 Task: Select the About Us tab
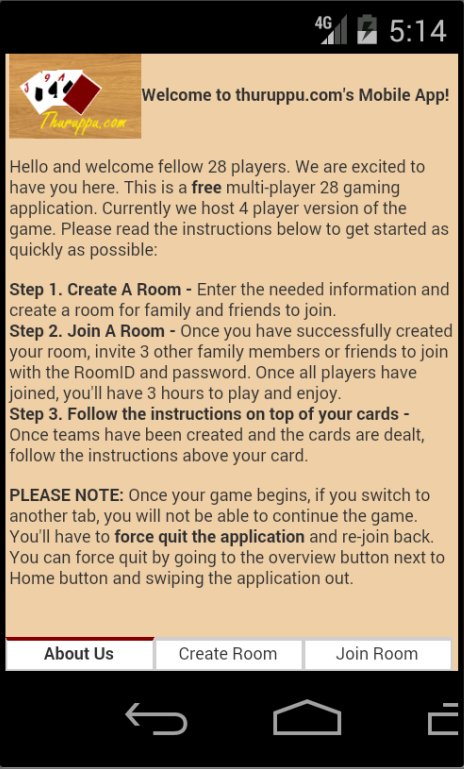tap(79, 653)
